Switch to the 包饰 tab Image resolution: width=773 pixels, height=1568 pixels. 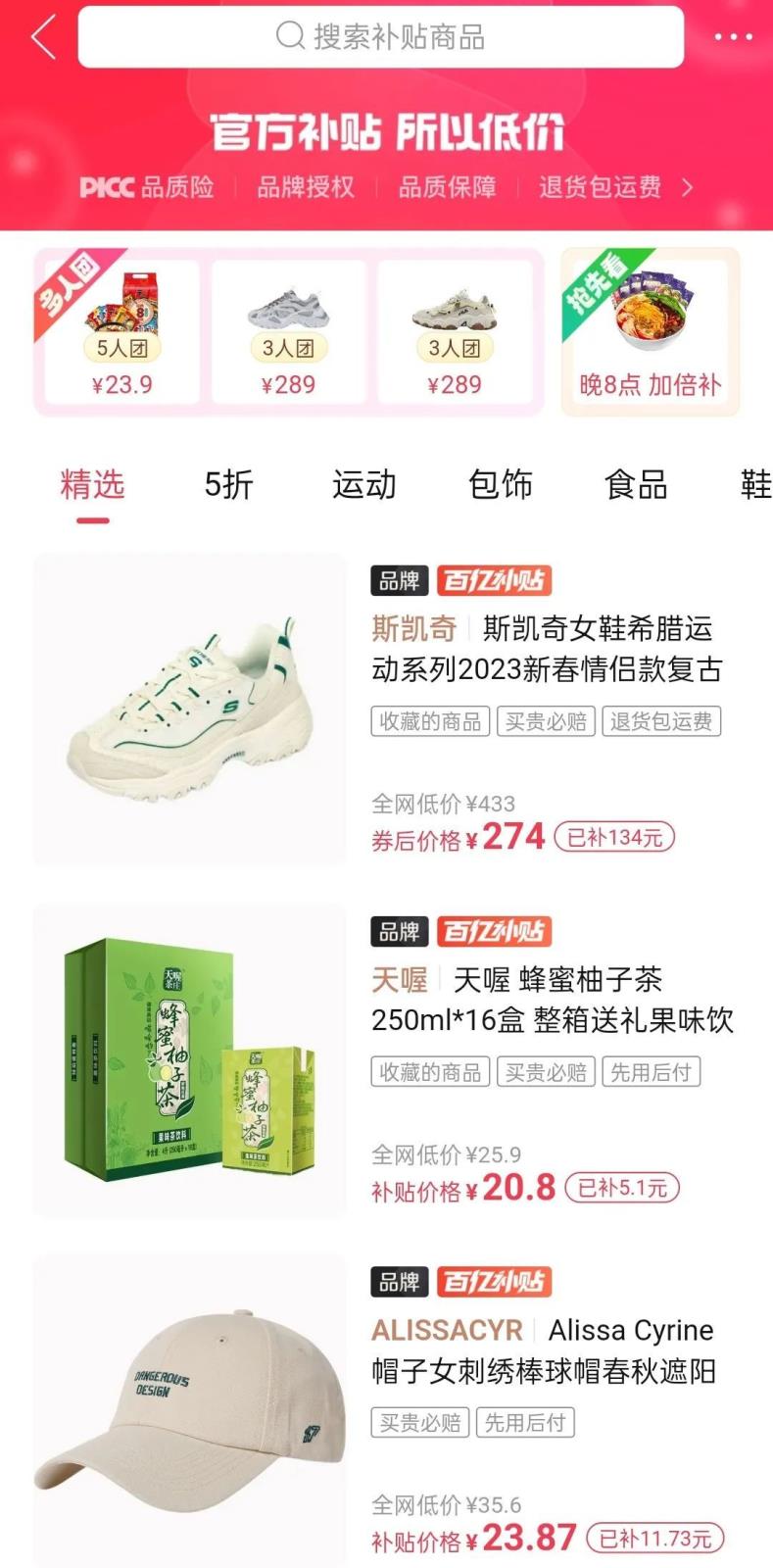coord(500,484)
